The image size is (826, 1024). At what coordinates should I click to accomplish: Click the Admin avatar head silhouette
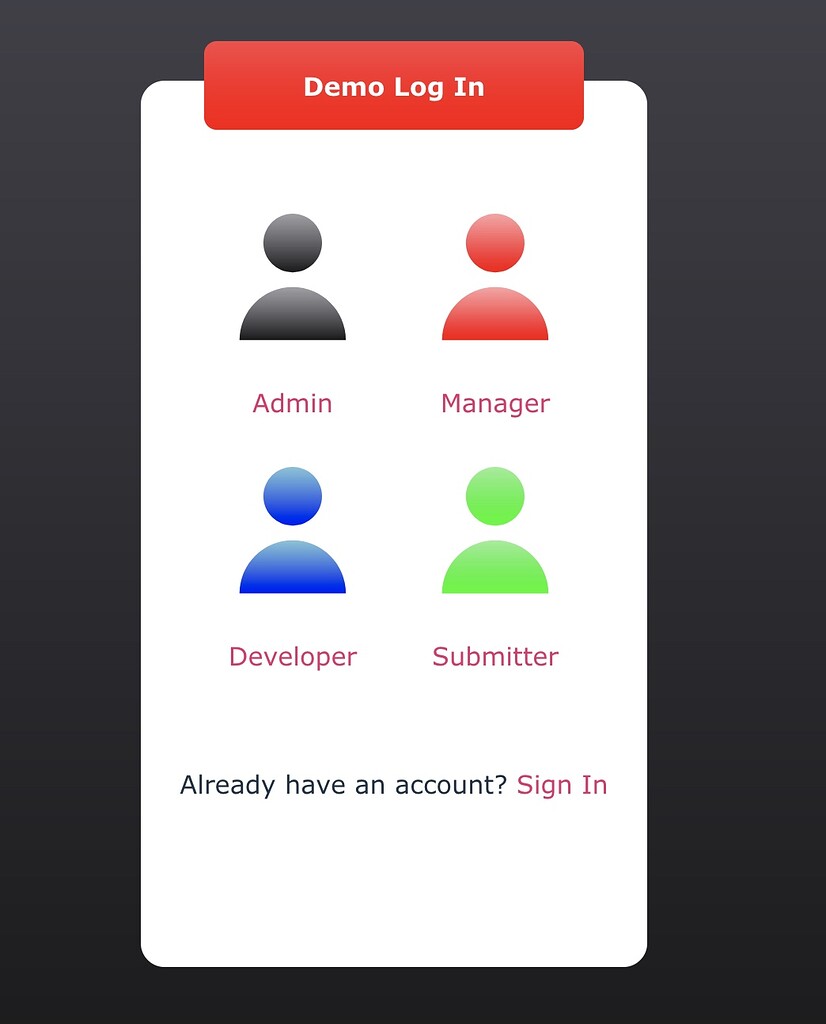pyautogui.click(x=292, y=240)
